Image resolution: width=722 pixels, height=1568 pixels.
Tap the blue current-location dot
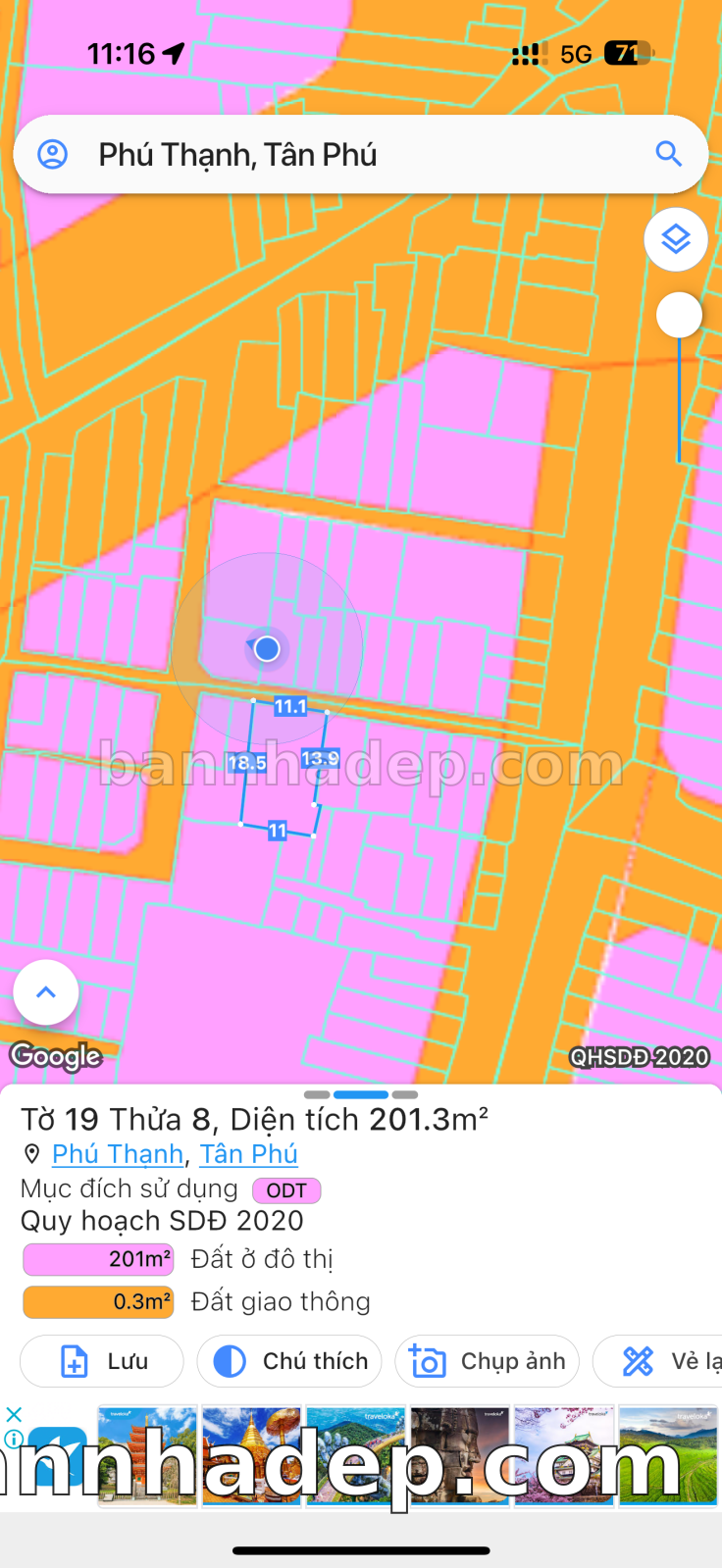tap(267, 648)
